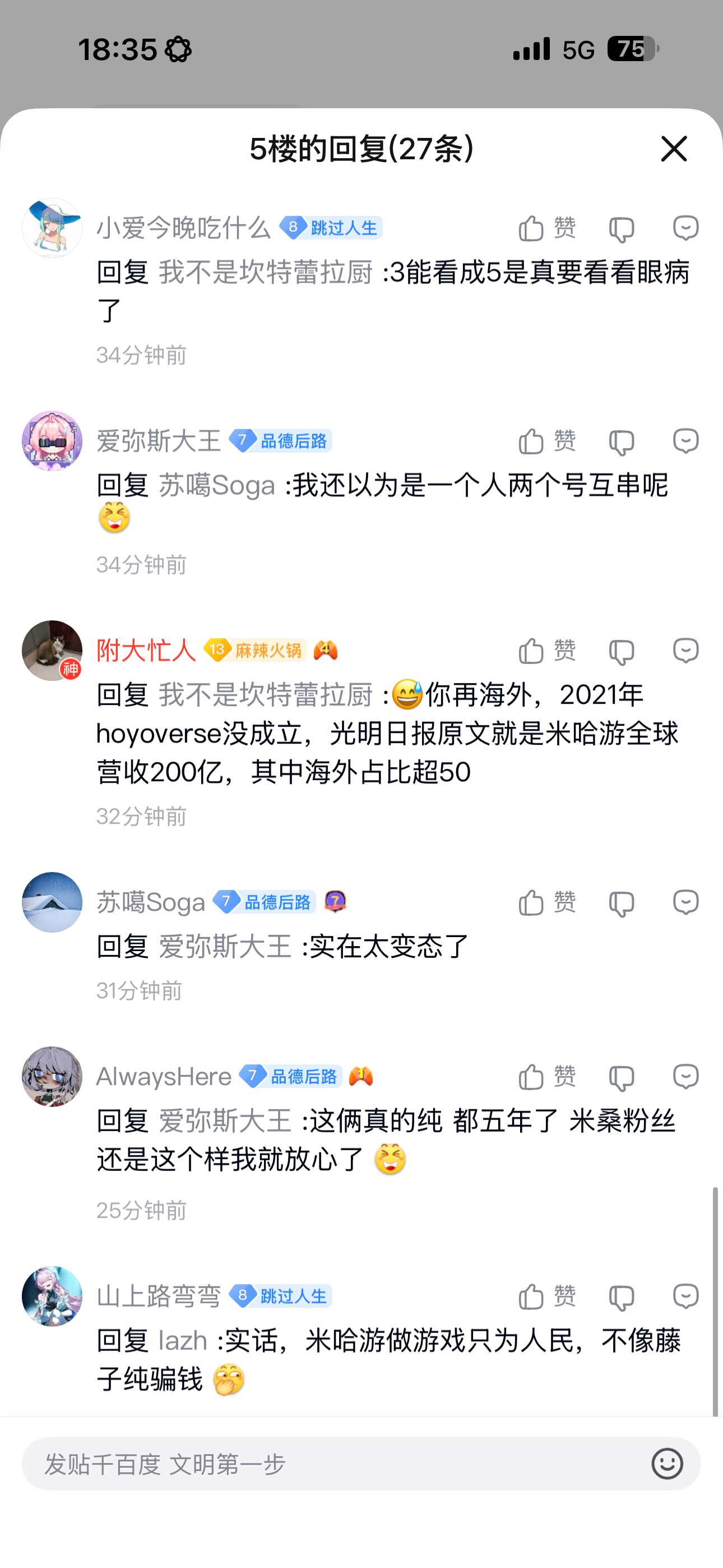723x1568 pixels.
Task: View mentioned user 我不是坎特蕾拉厨 in first reply
Action: (x=265, y=272)
